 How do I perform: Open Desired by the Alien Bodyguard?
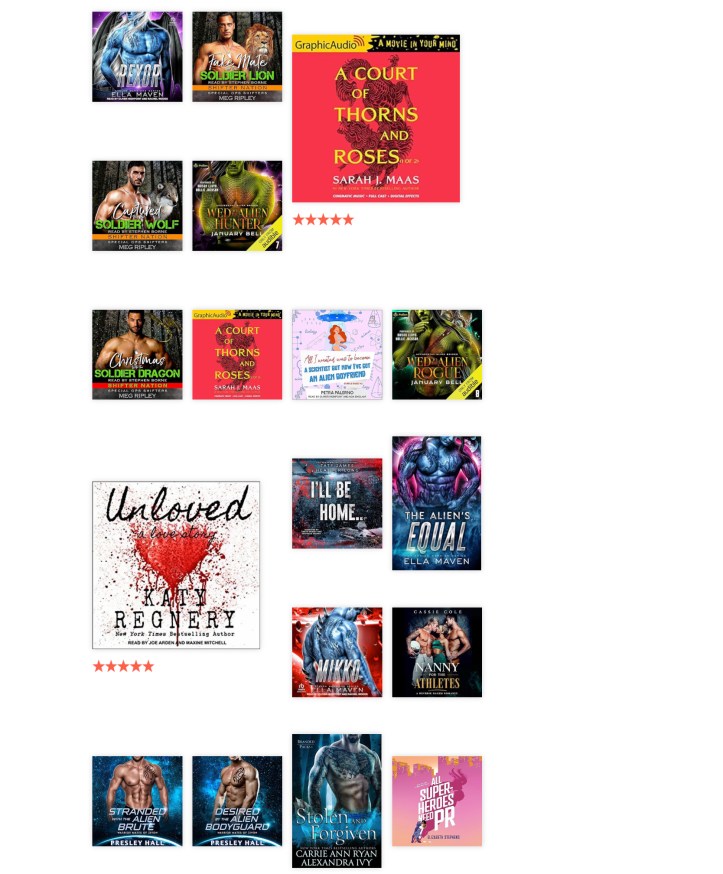tap(237, 801)
